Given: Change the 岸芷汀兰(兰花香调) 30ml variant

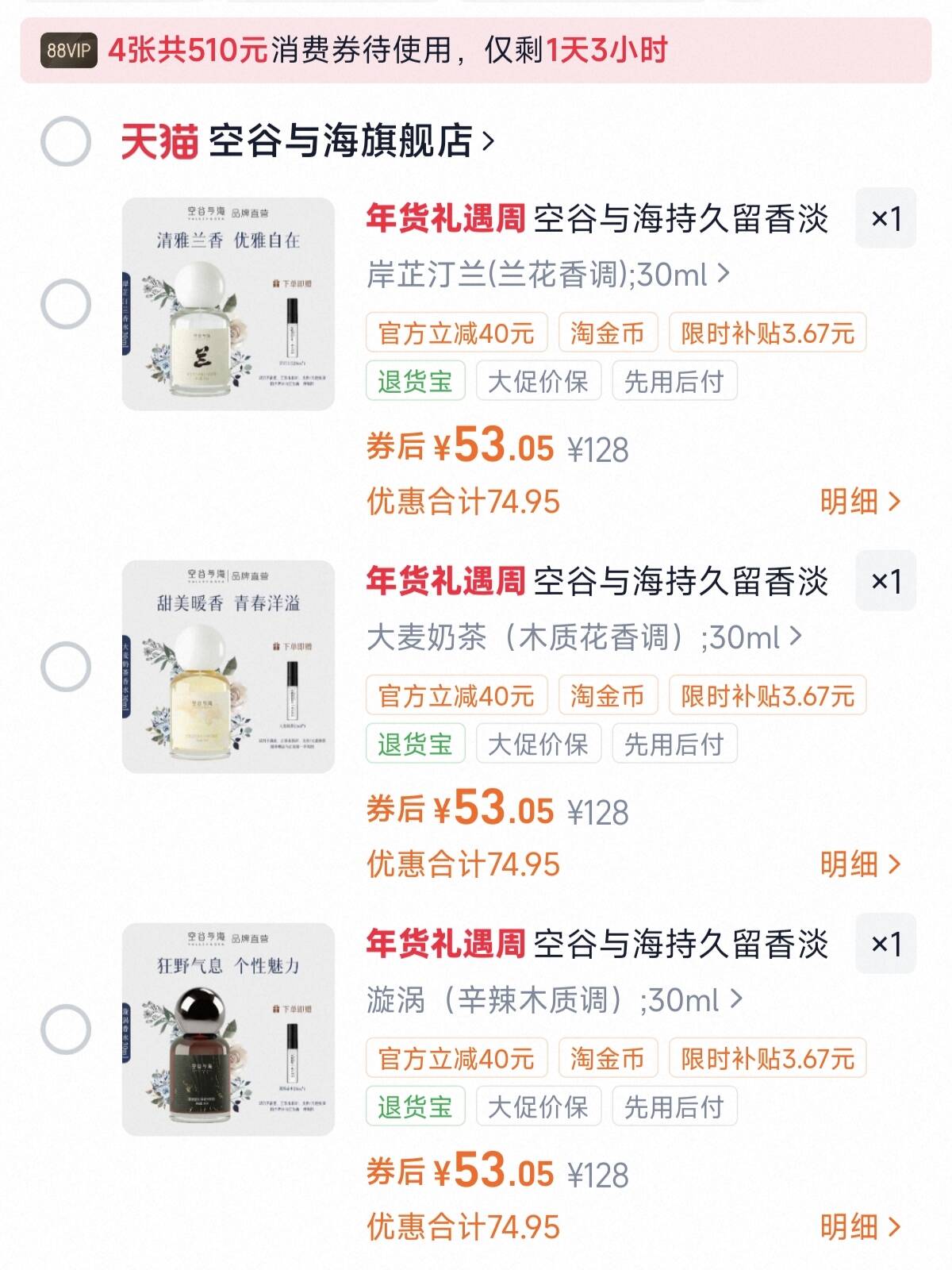Looking at the screenshot, I should coord(547,275).
